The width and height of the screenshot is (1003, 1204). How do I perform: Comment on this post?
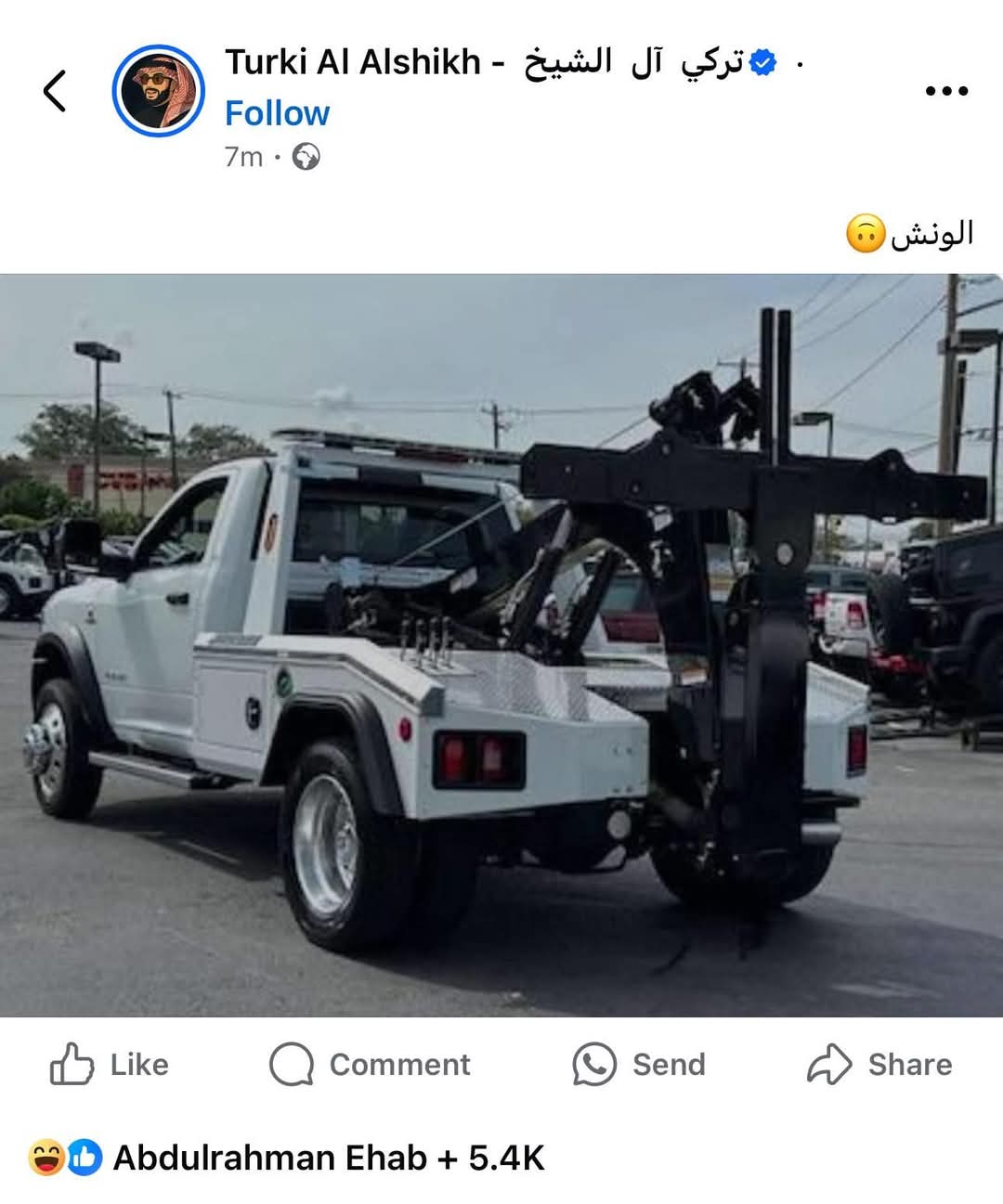tap(370, 1064)
